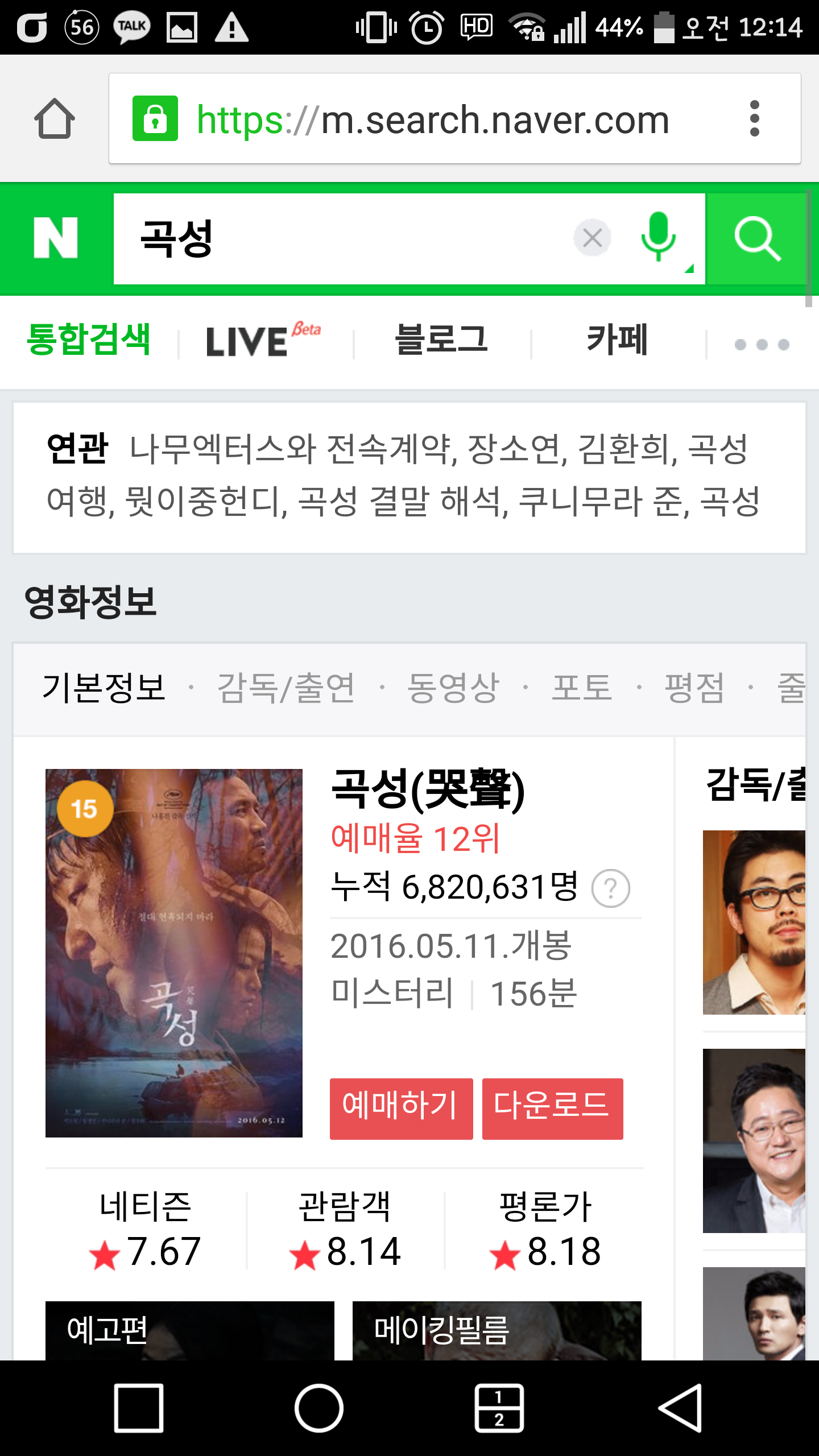Switch to the 블로그 tab
819x1456 pixels.
point(441,340)
